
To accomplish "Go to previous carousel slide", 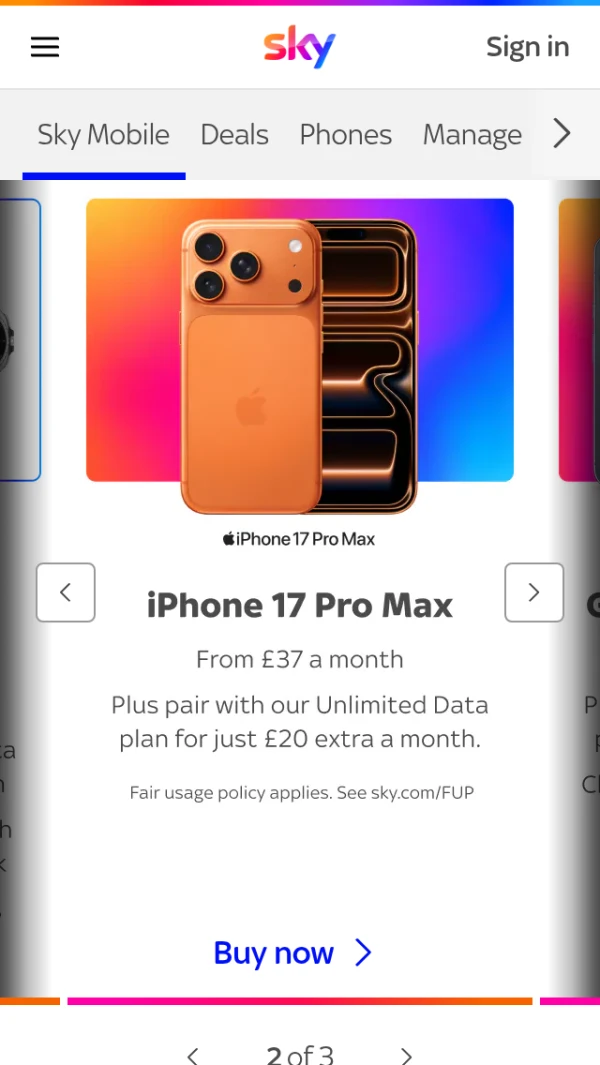I will (66, 592).
